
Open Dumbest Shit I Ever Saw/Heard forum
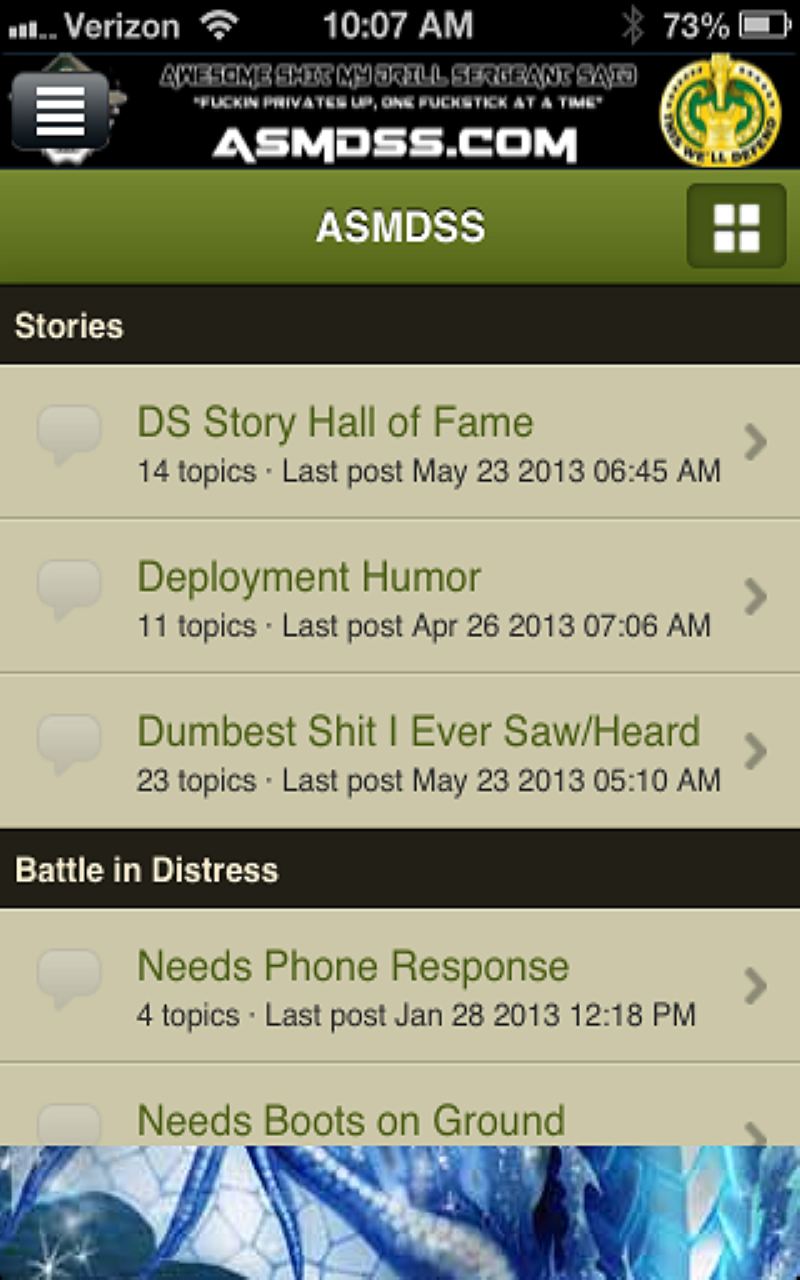pos(400,750)
